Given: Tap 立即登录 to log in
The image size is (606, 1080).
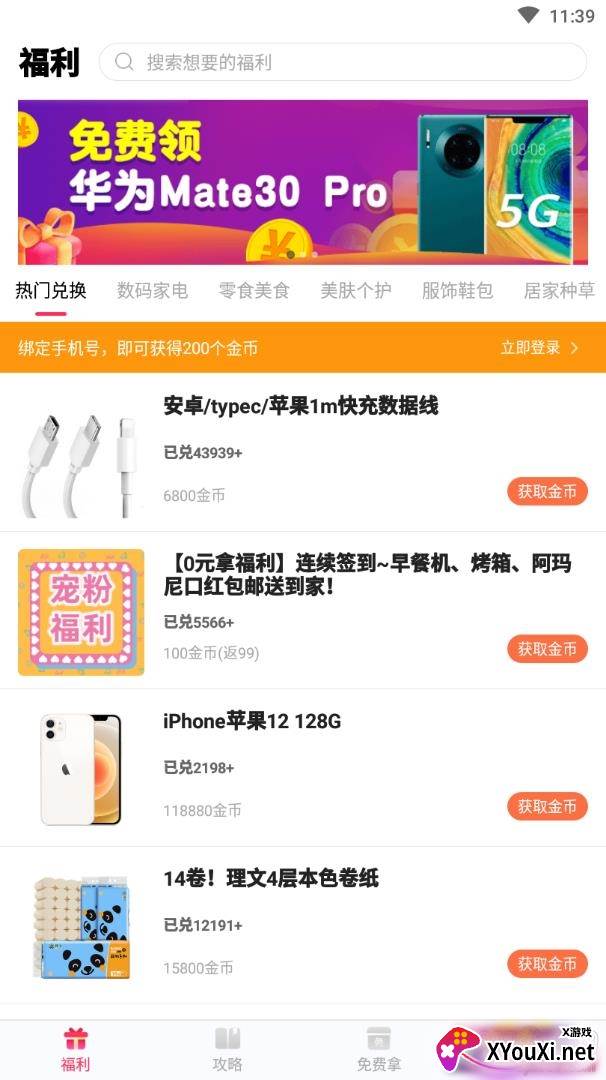Looking at the screenshot, I should (540, 348).
